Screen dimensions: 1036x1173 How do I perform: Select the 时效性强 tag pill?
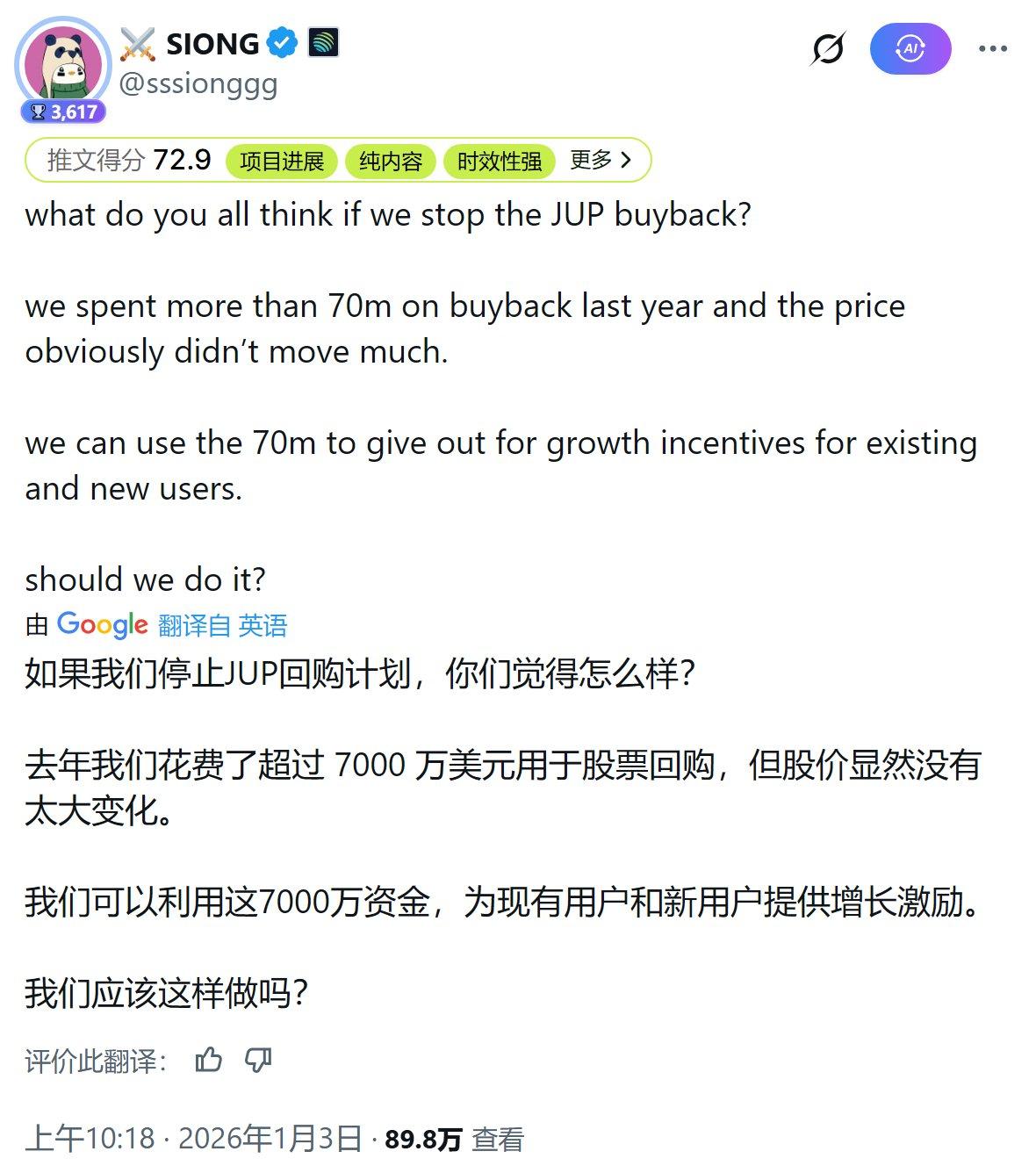(500, 161)
